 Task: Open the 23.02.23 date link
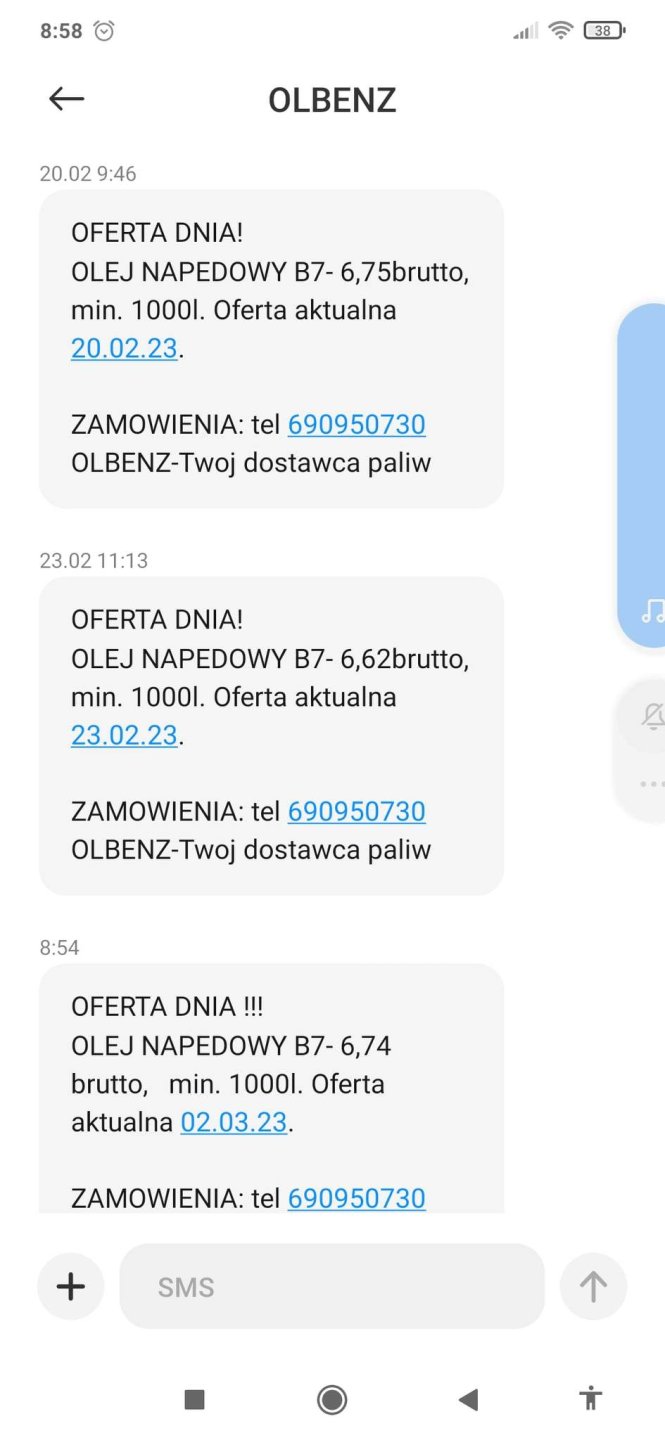(124, 735)
